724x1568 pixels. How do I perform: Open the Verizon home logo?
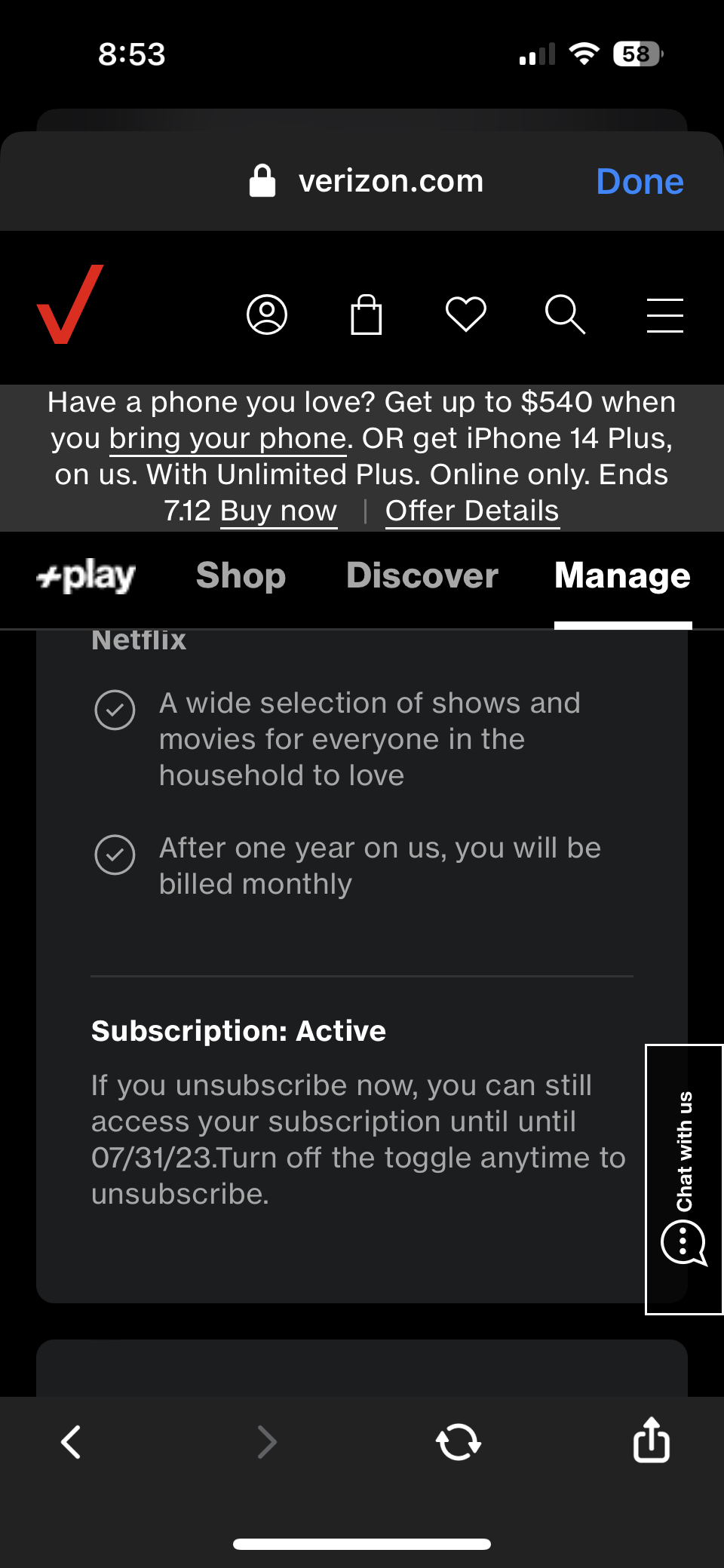tap(70, 305)
